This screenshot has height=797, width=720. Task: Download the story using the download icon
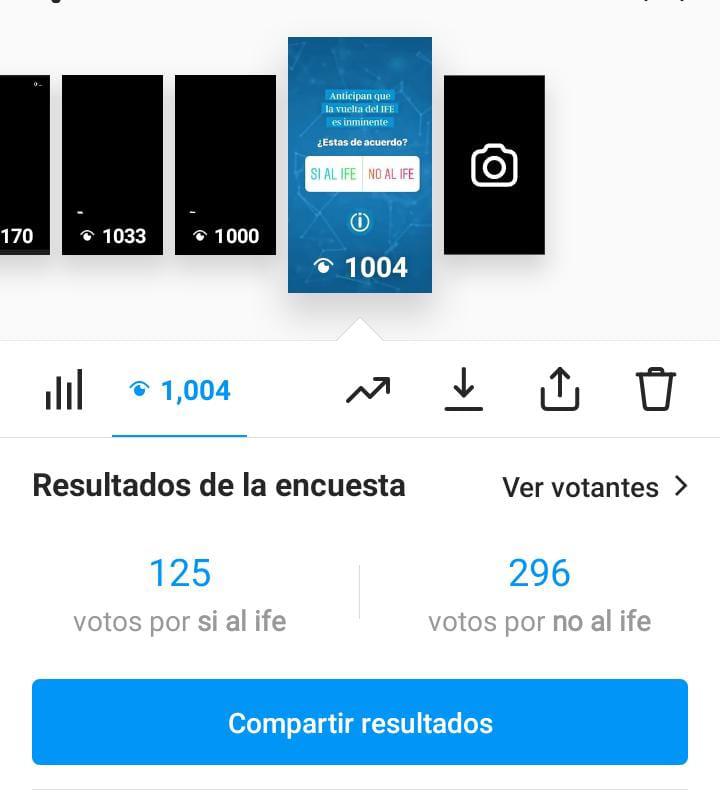[464, 390]
